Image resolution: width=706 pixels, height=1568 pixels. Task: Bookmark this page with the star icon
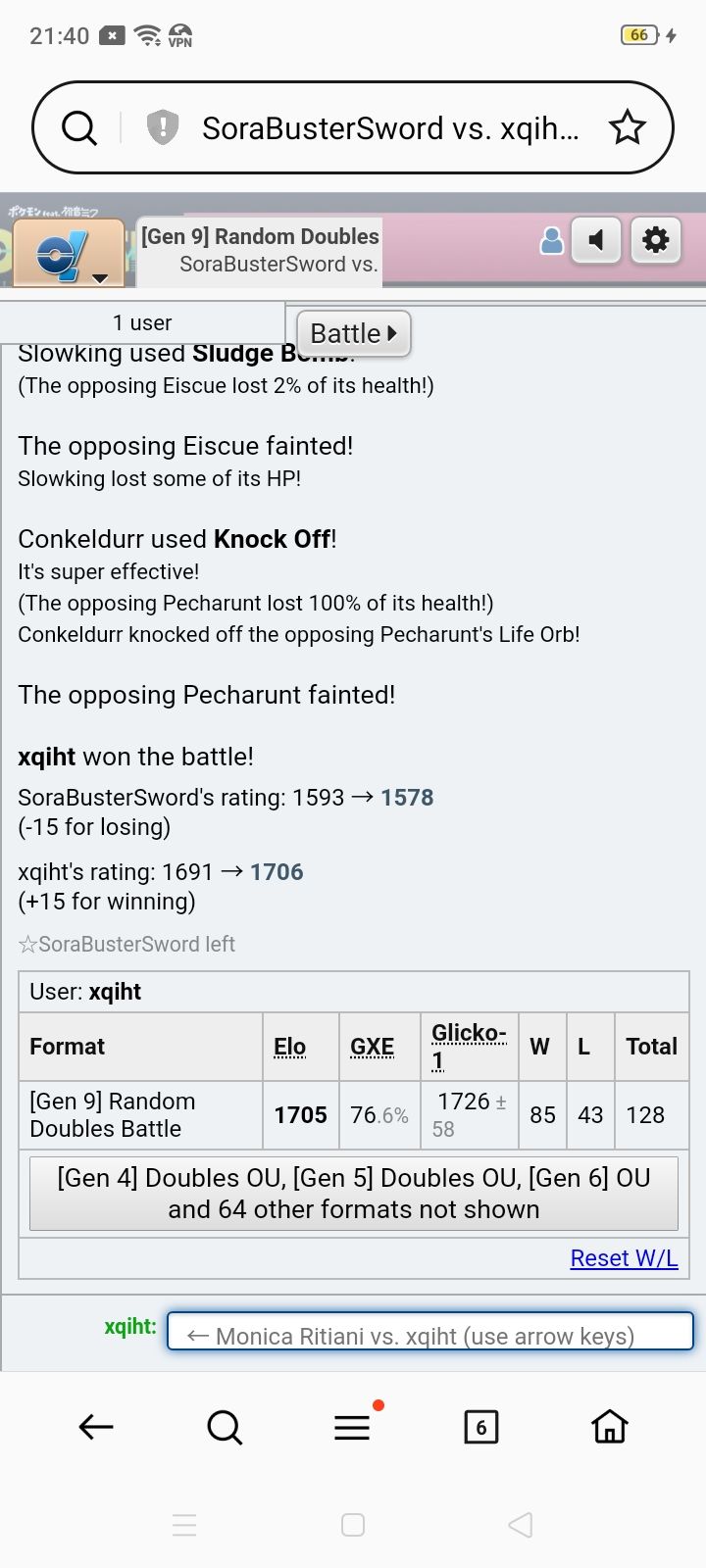click(x=628, y=128)
